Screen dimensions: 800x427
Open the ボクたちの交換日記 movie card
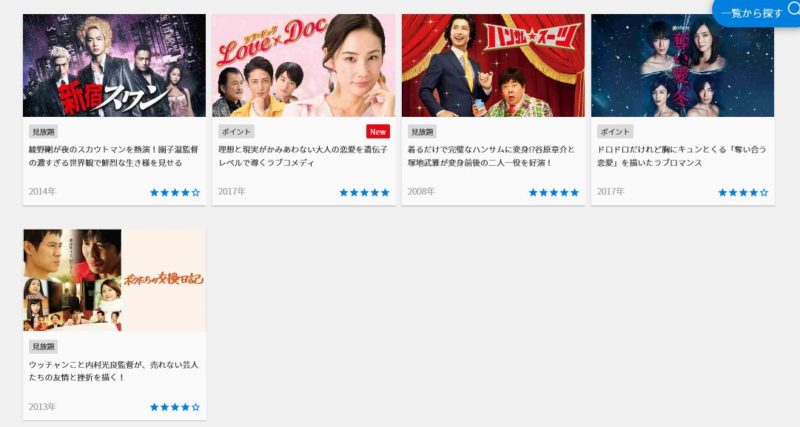click(x=114, y=281)
